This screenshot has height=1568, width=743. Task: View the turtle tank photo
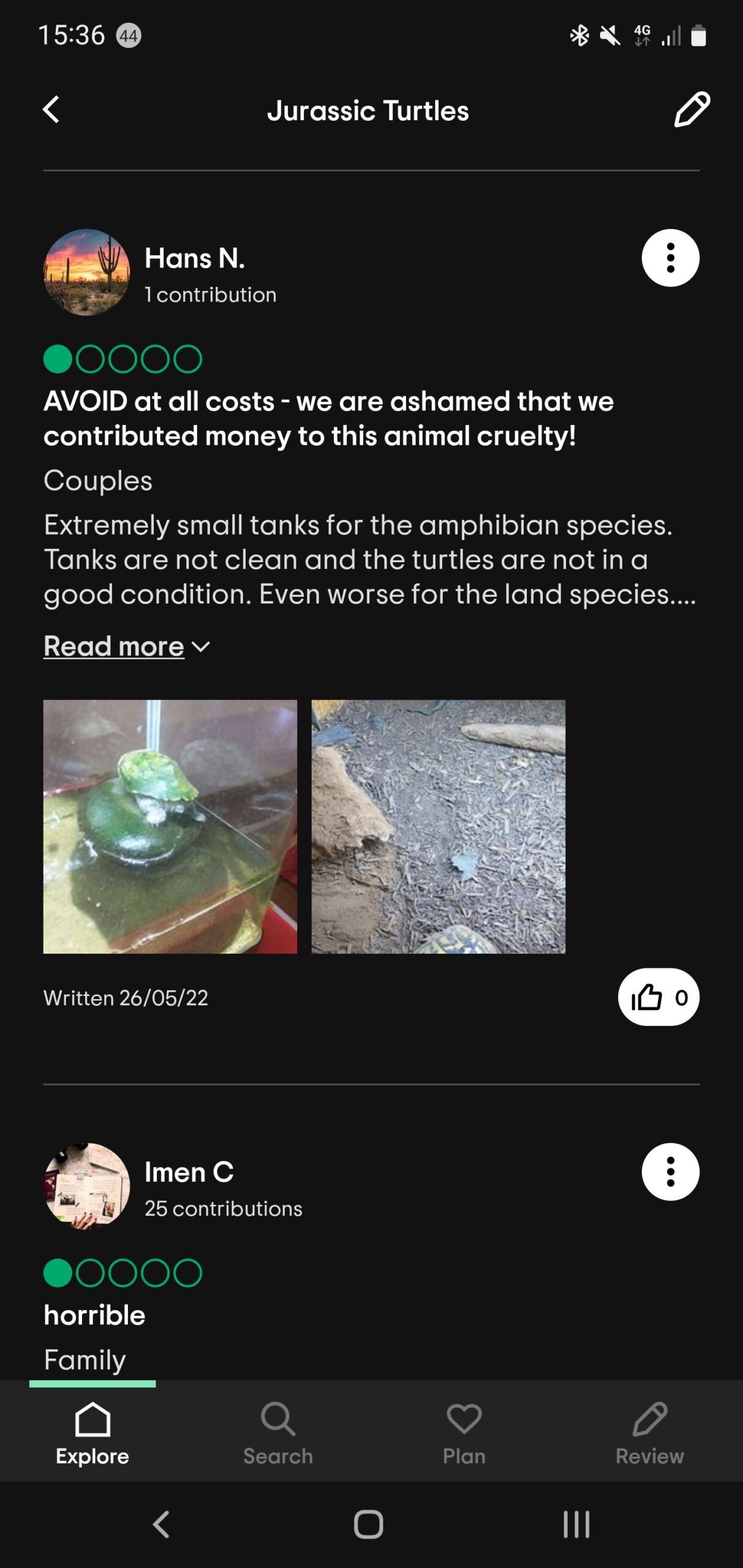tap(170, 826)
